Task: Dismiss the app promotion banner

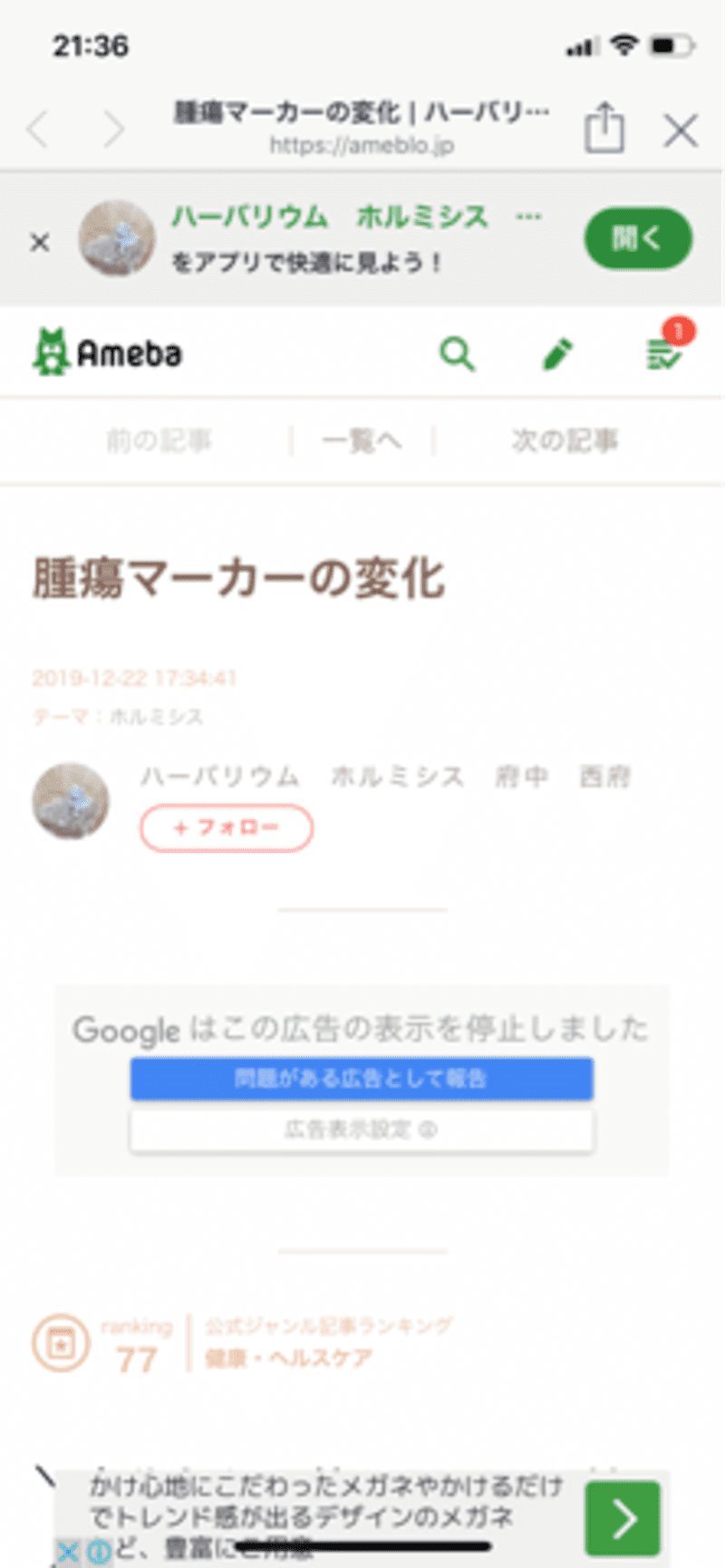Action: [40, 242]
